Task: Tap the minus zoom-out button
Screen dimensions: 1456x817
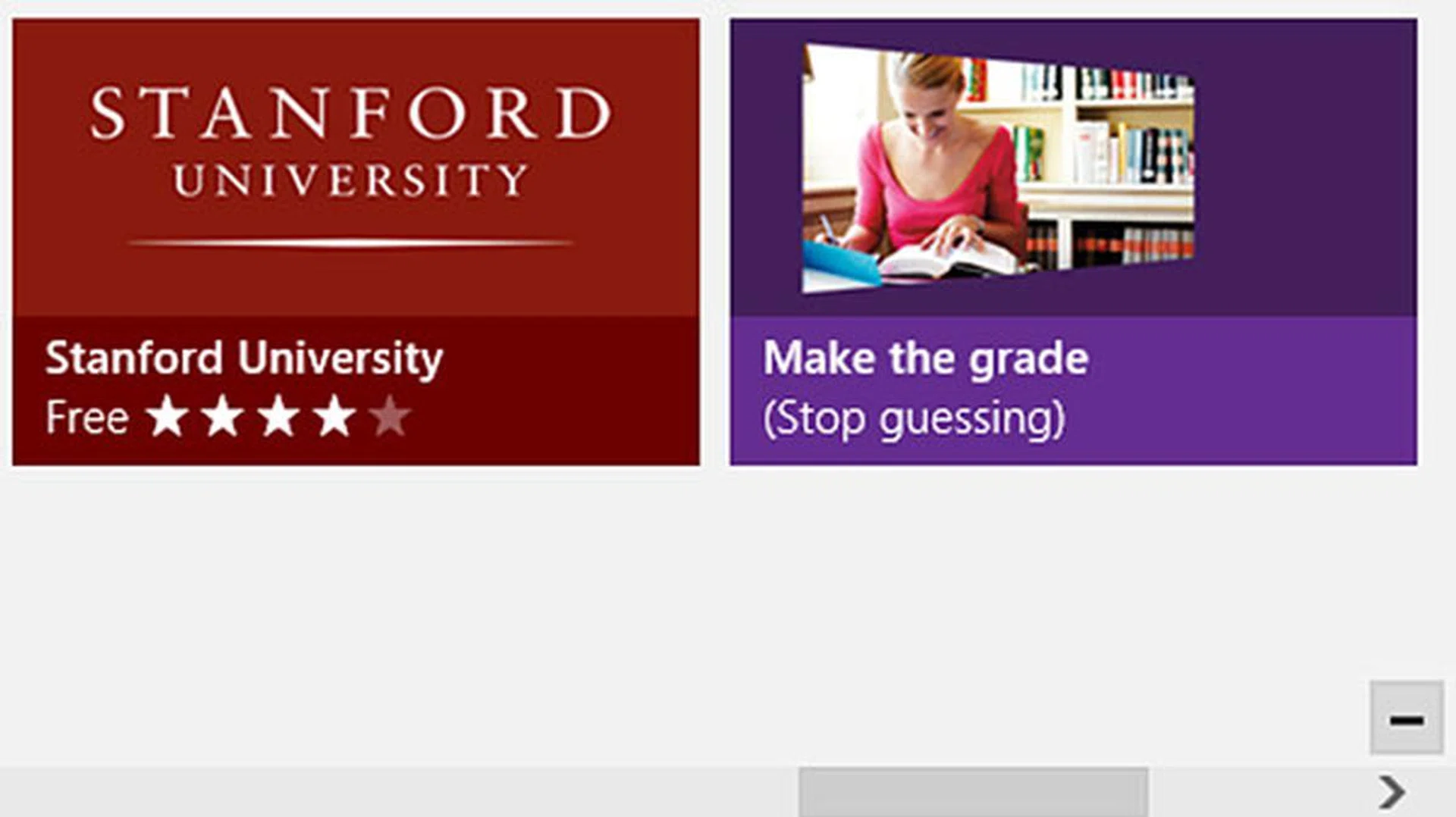Action: coord(1406,718)
